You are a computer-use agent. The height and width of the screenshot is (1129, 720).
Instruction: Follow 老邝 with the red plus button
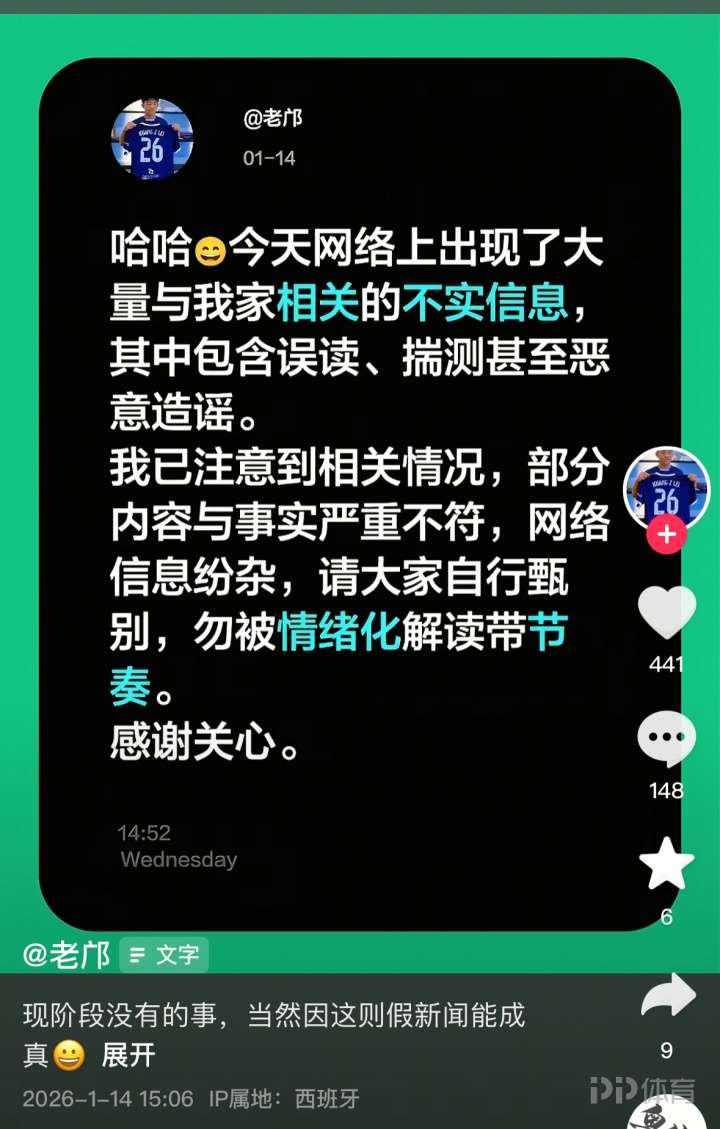click(666, 535)
